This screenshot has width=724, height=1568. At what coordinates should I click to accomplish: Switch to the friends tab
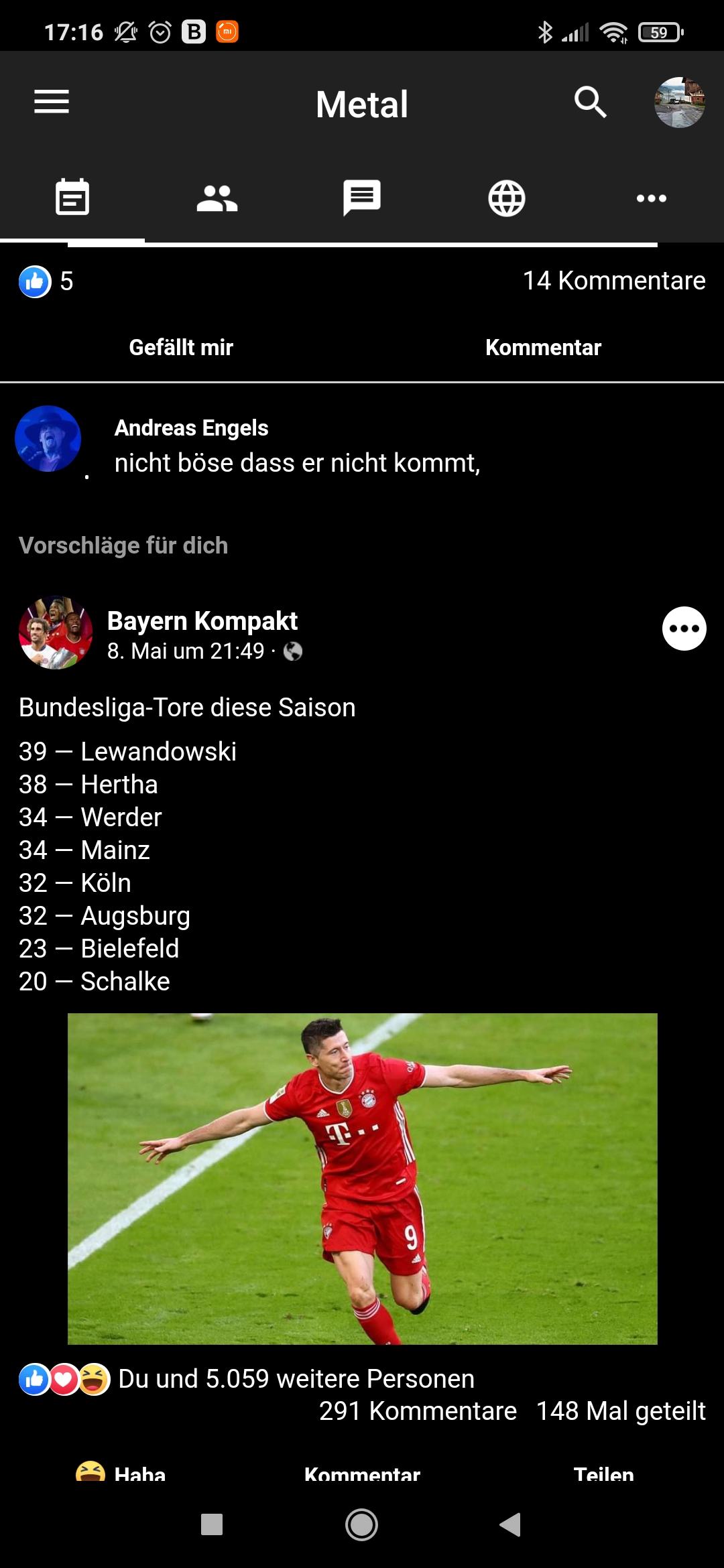(x=217, y=198)
